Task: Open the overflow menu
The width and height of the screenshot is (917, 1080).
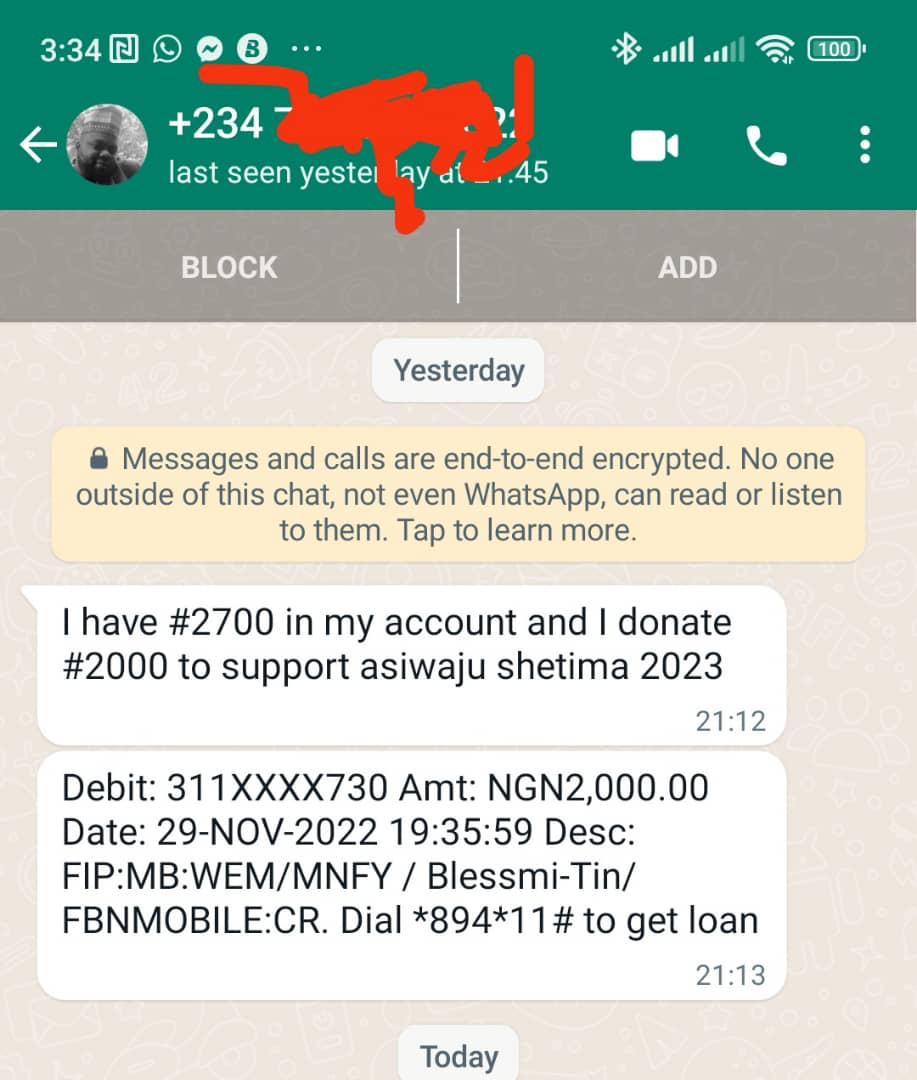Action: click(x=864, y=146)
